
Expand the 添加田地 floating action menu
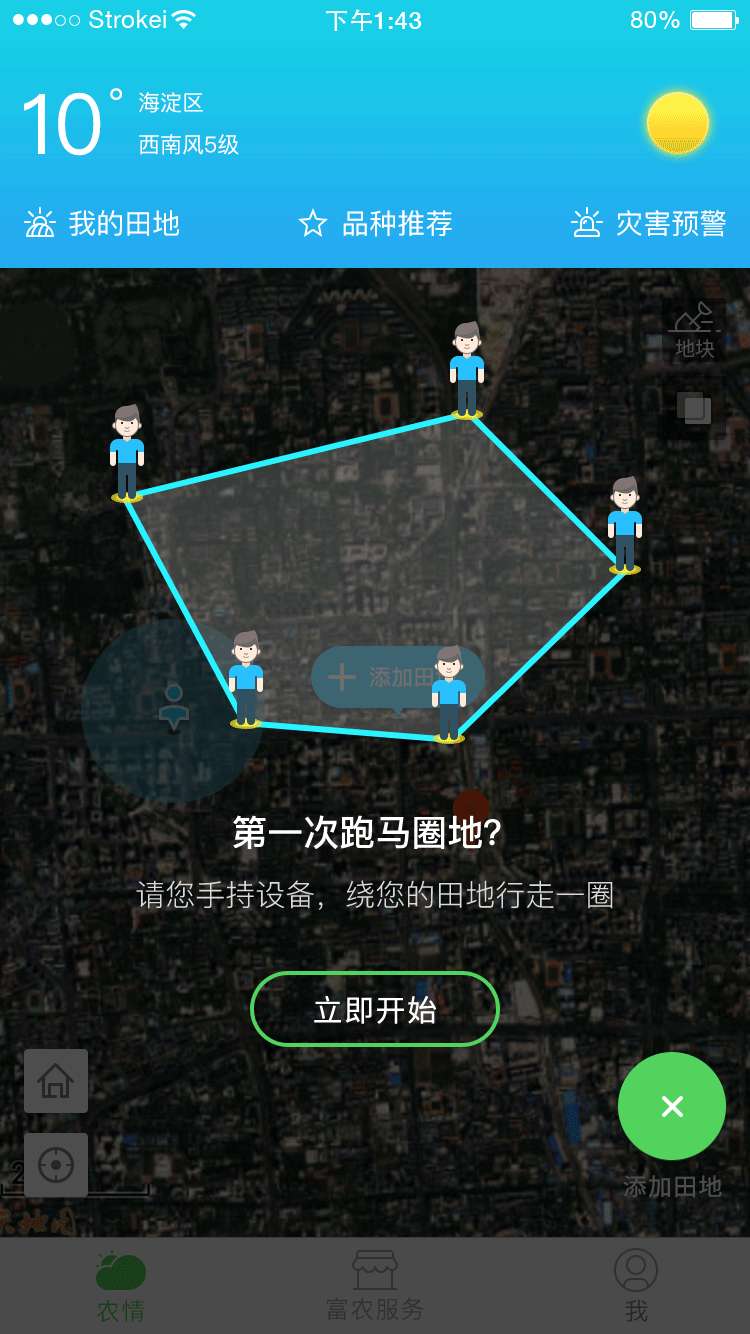[671, 1106]
